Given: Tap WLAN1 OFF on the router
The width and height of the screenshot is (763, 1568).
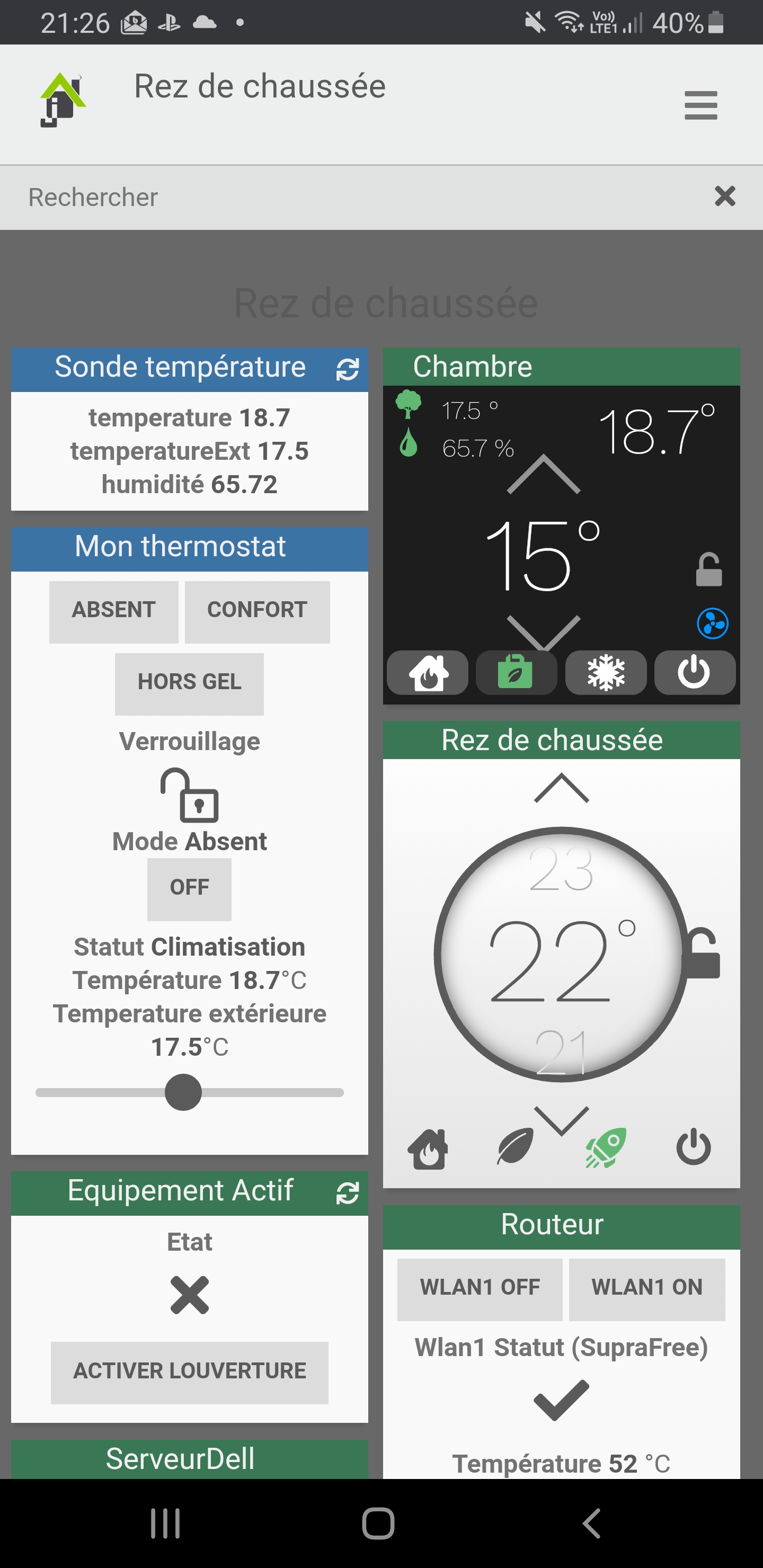Looking at the screenshot, I should coord(480,1288).
